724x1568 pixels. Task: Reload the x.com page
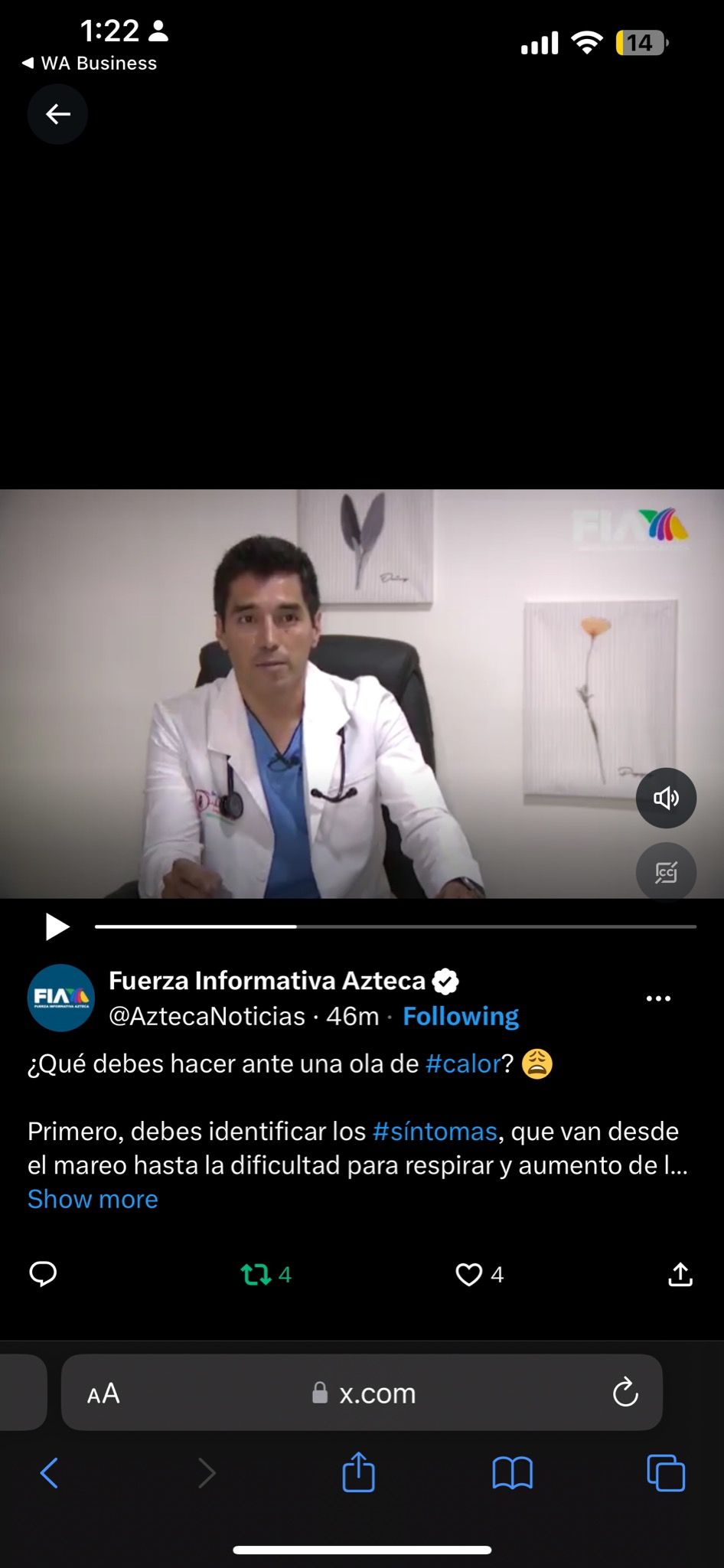coord(625,1393)
